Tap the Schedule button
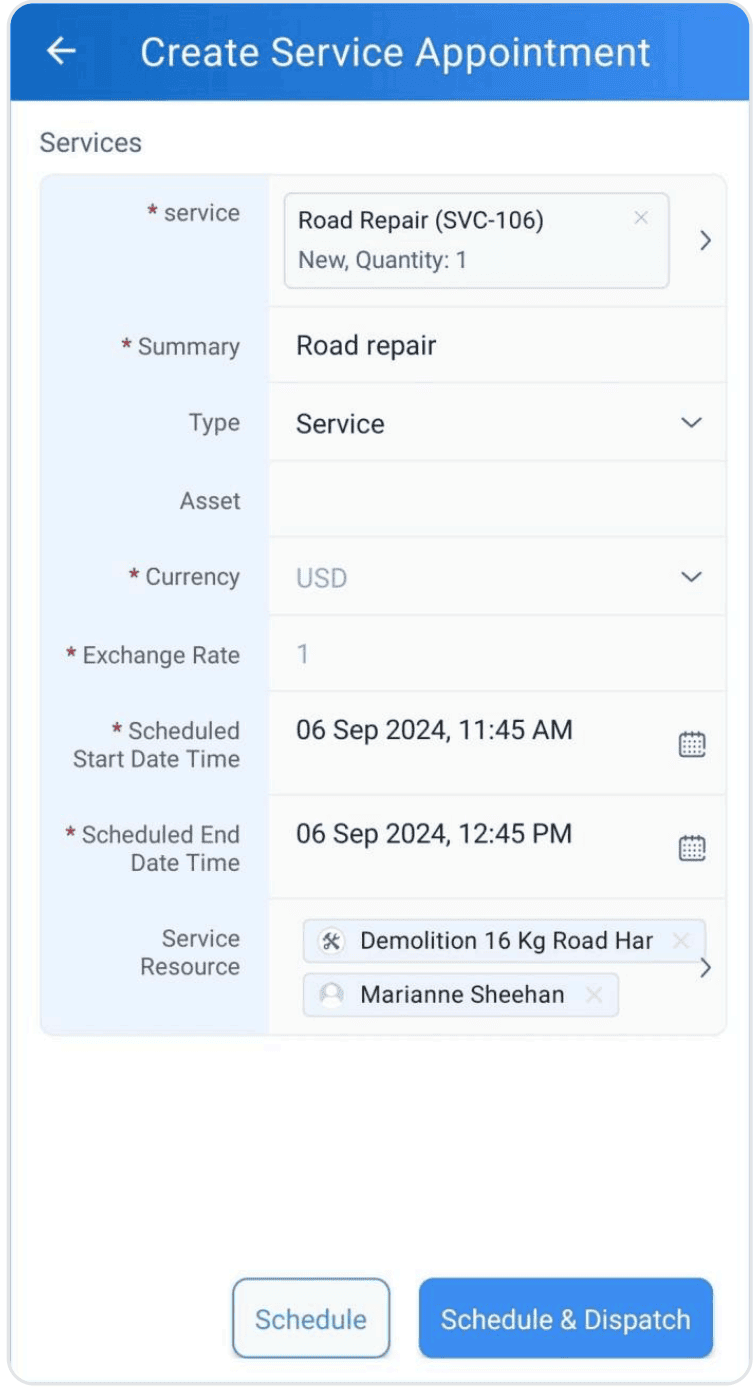756x1394 pixels. pyautogui.click(x=311, y=1318)
